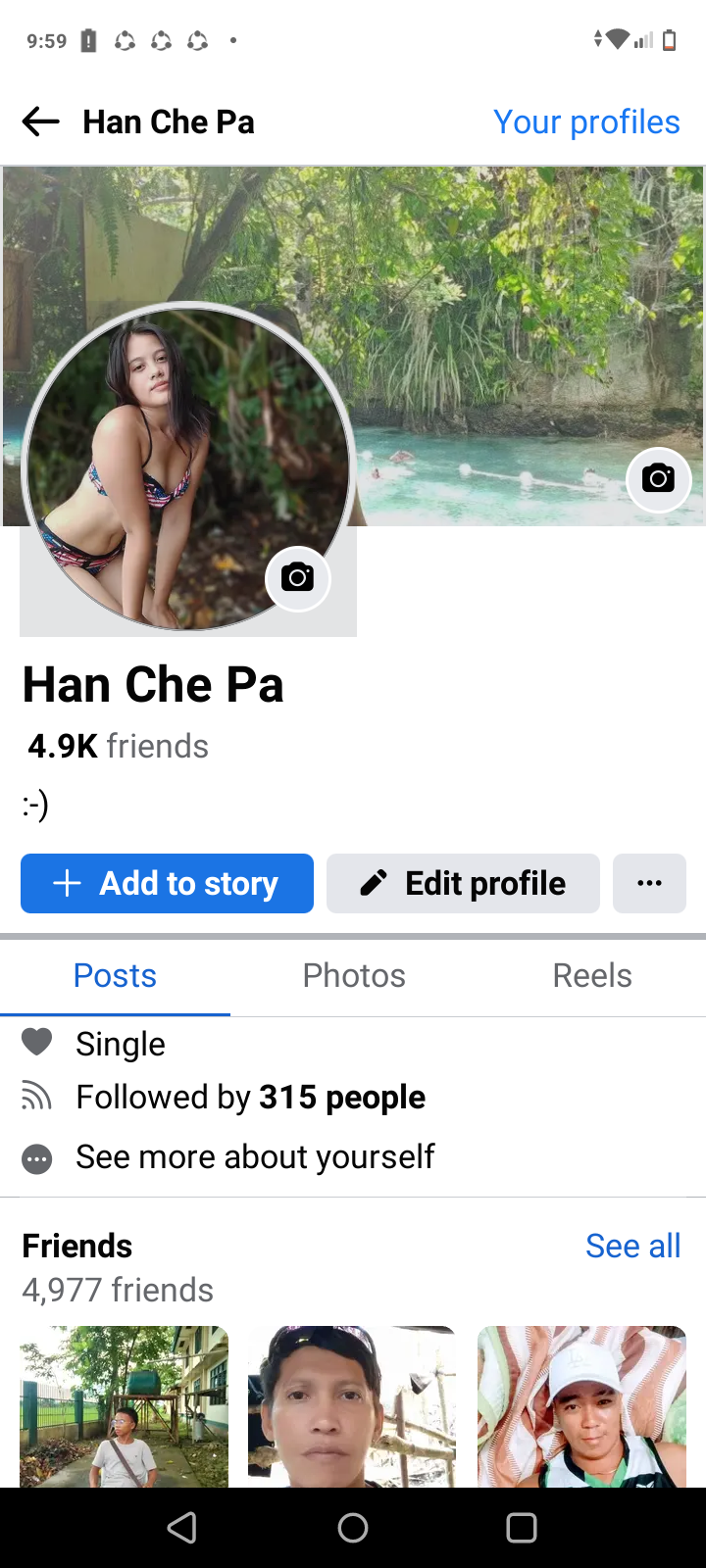Open Your profiles link
The width and height of the screenshot is (706, 1568).
point(586,122)
